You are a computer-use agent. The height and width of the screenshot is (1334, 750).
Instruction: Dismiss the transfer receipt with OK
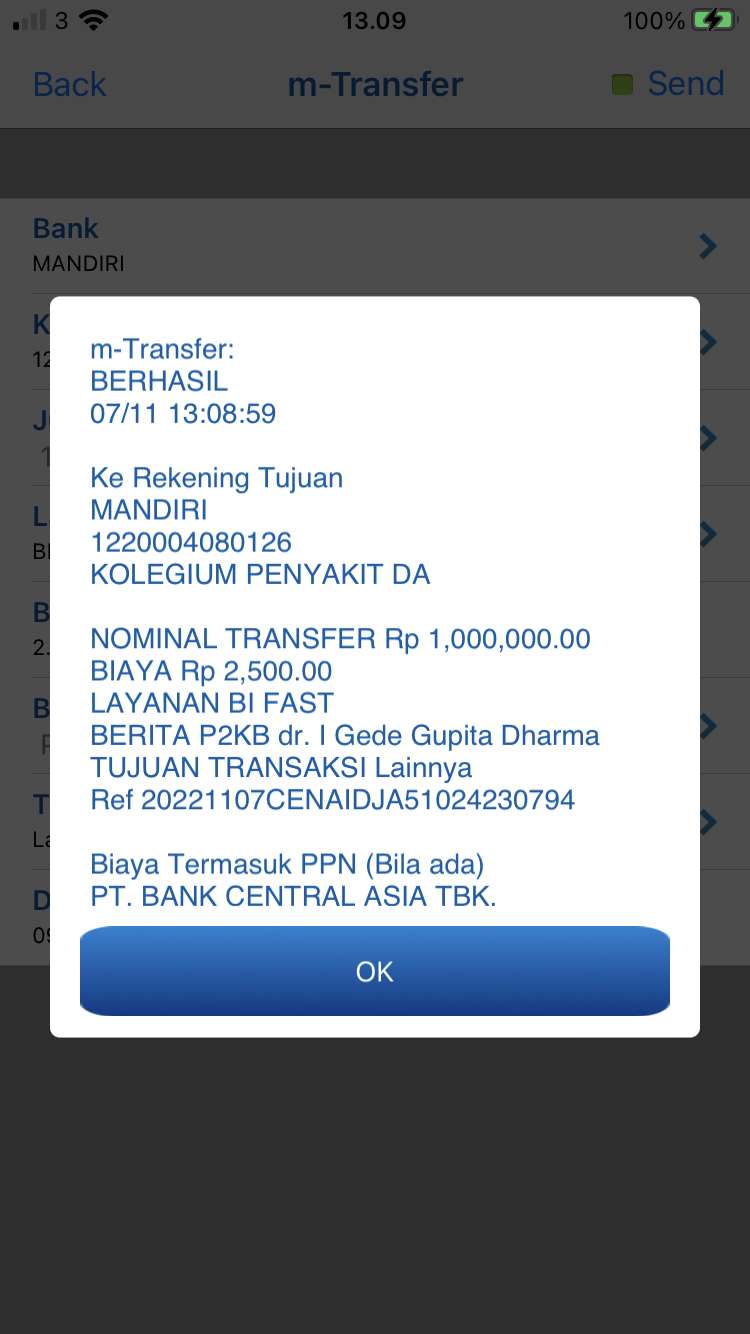374,971
